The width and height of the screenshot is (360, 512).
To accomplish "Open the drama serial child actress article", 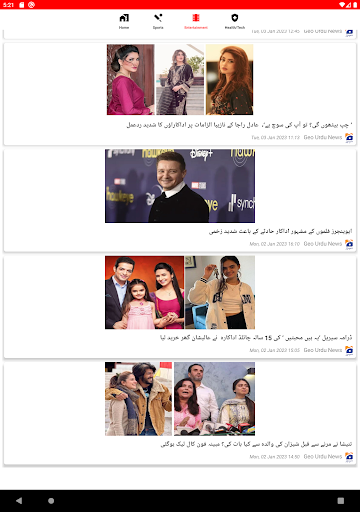I will tap(180, 306).
